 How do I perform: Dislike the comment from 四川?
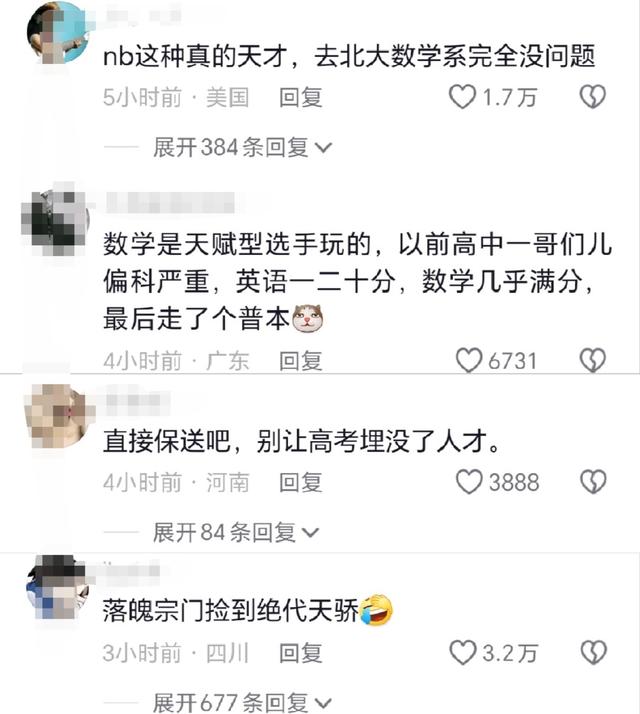[x=593, y=653]
